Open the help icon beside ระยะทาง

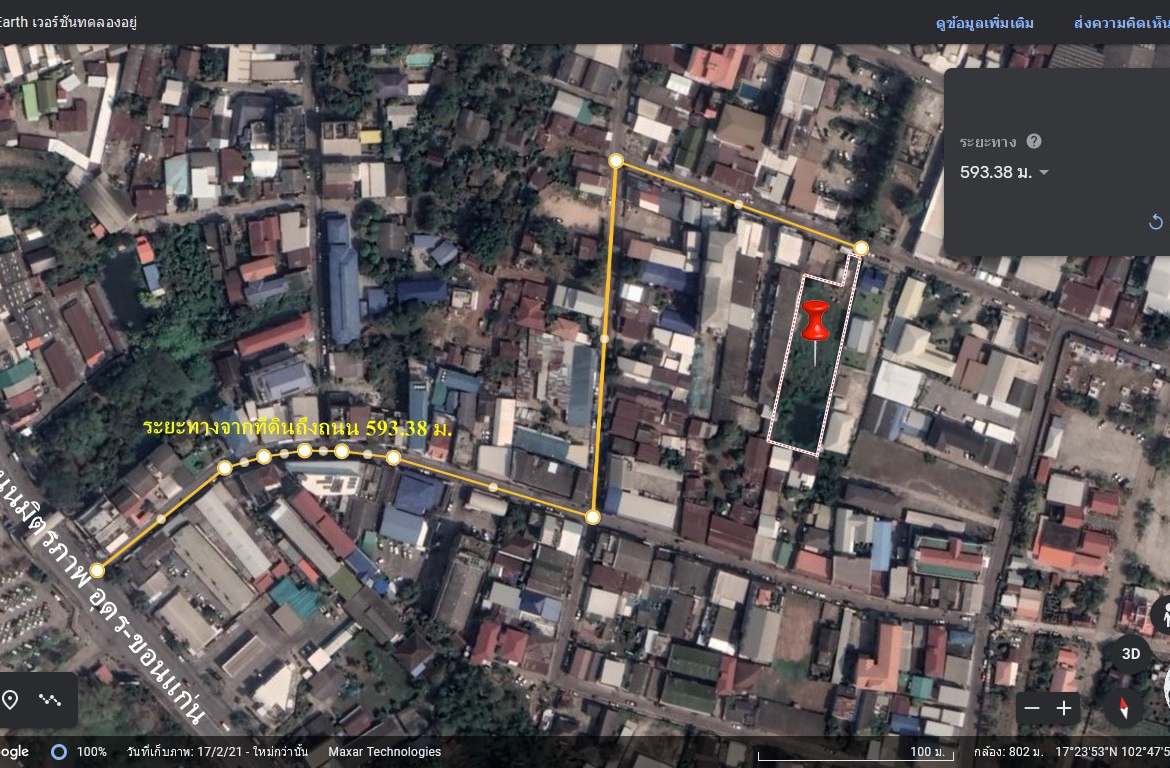1034,142
